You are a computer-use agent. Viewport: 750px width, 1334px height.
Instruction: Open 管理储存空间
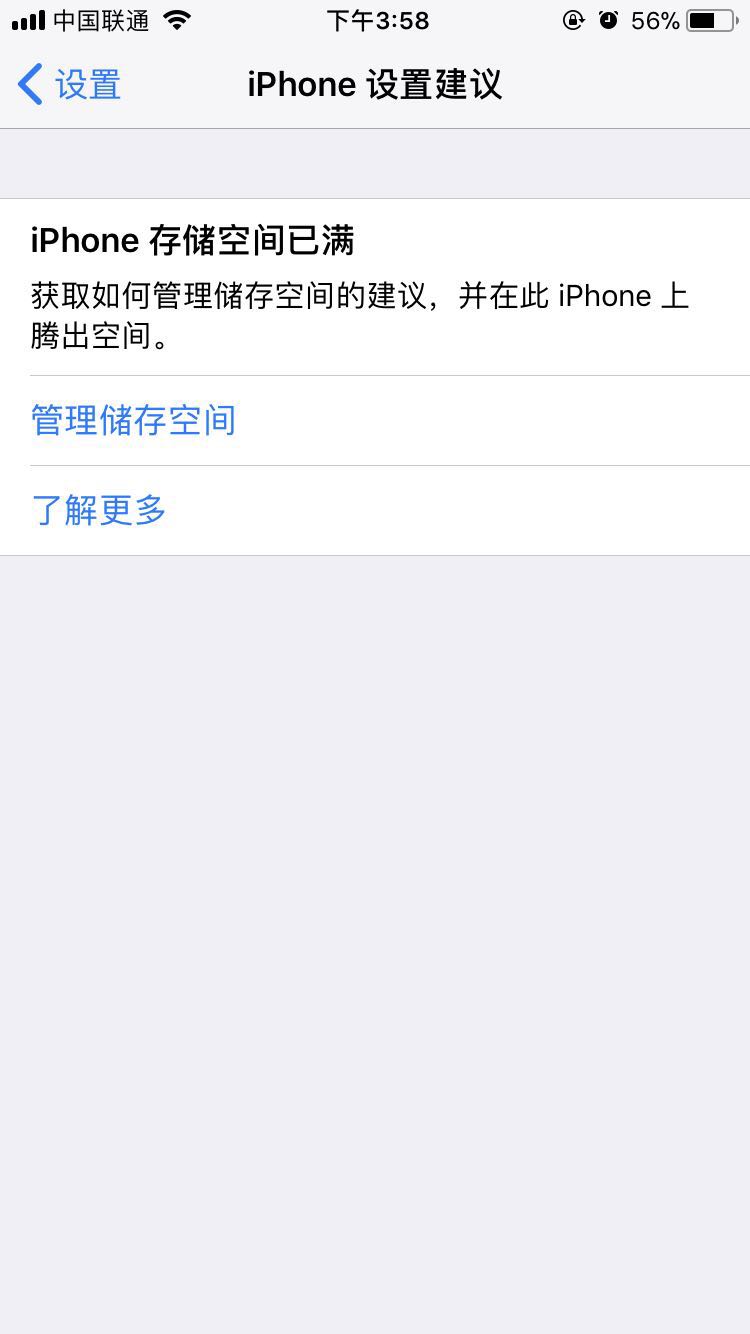pyautogui.click(x=133, y=420)
